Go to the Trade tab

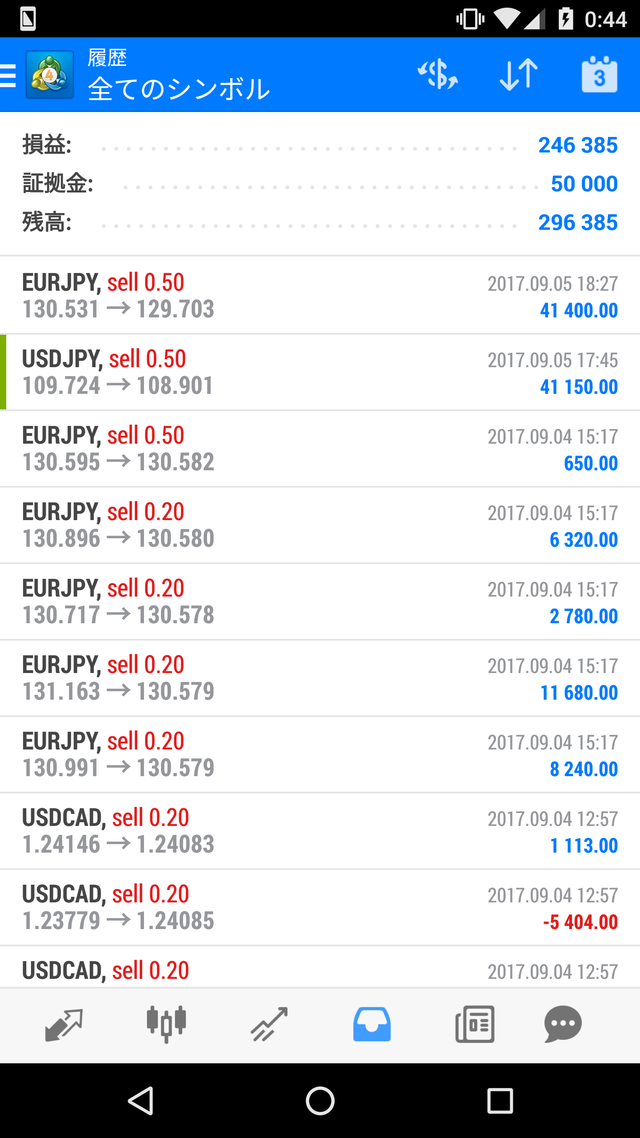[269, 1024]
